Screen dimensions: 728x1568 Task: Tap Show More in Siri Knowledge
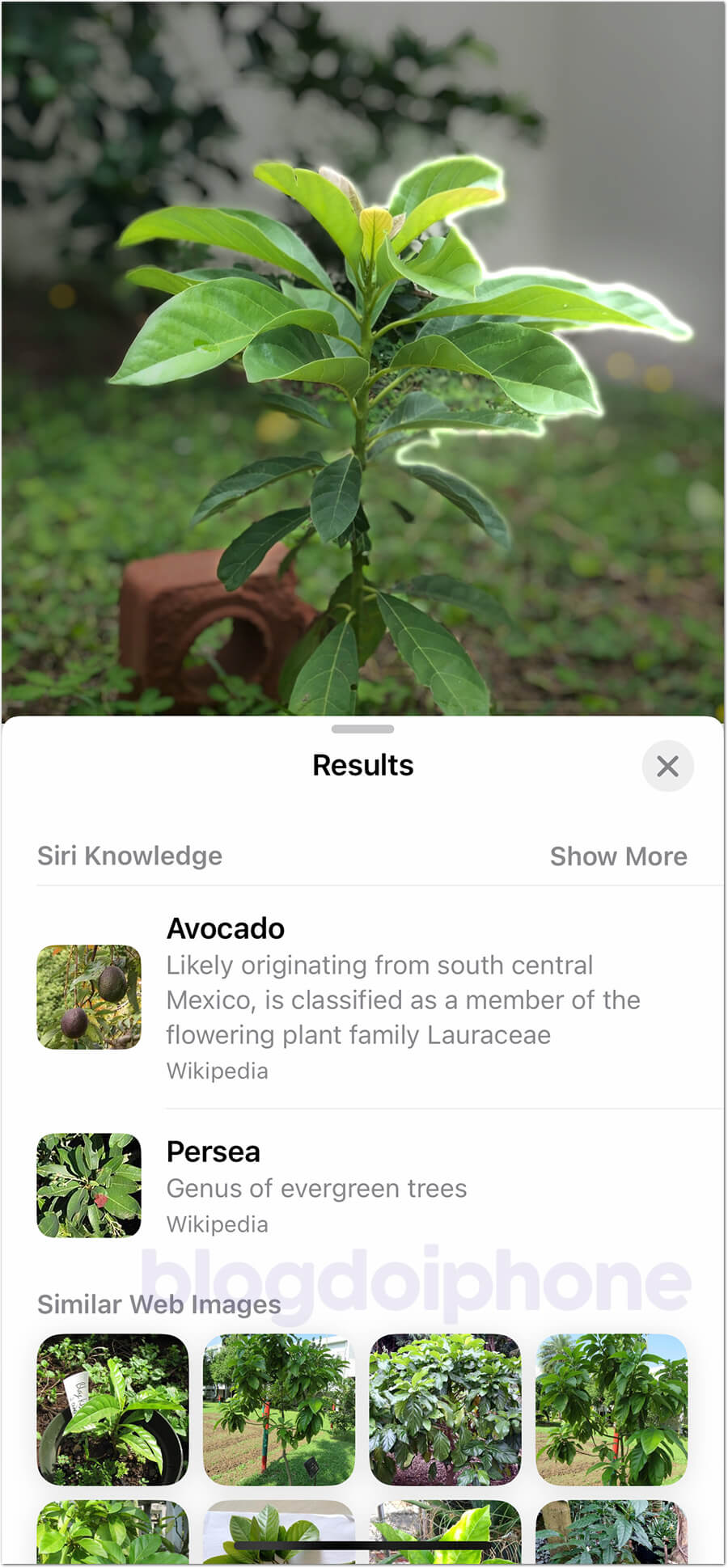coord(618,856)
